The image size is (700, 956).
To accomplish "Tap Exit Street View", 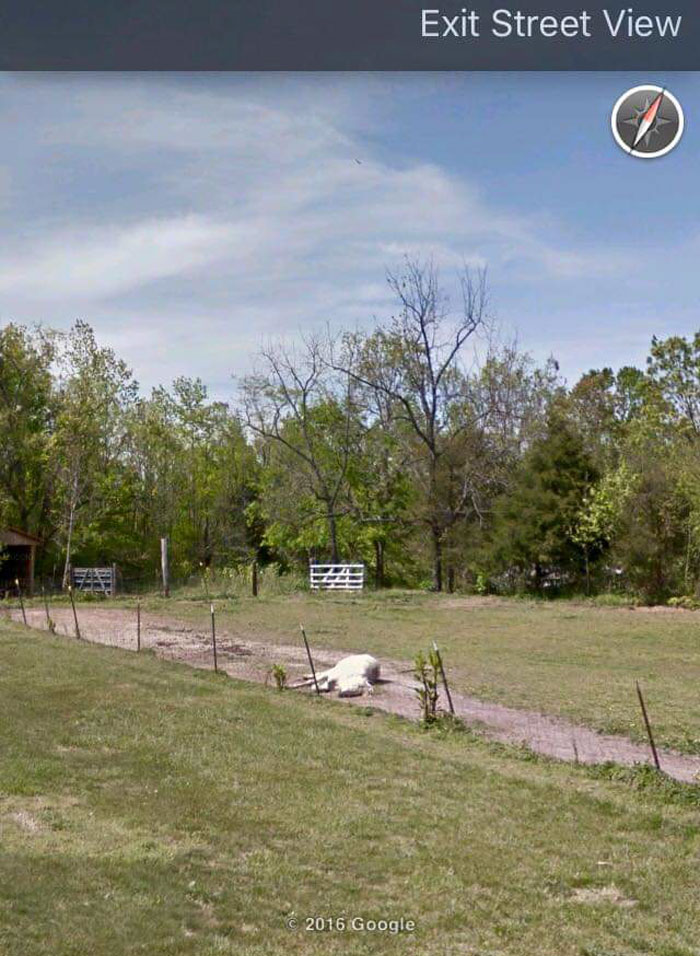I will tap(550, 24).
